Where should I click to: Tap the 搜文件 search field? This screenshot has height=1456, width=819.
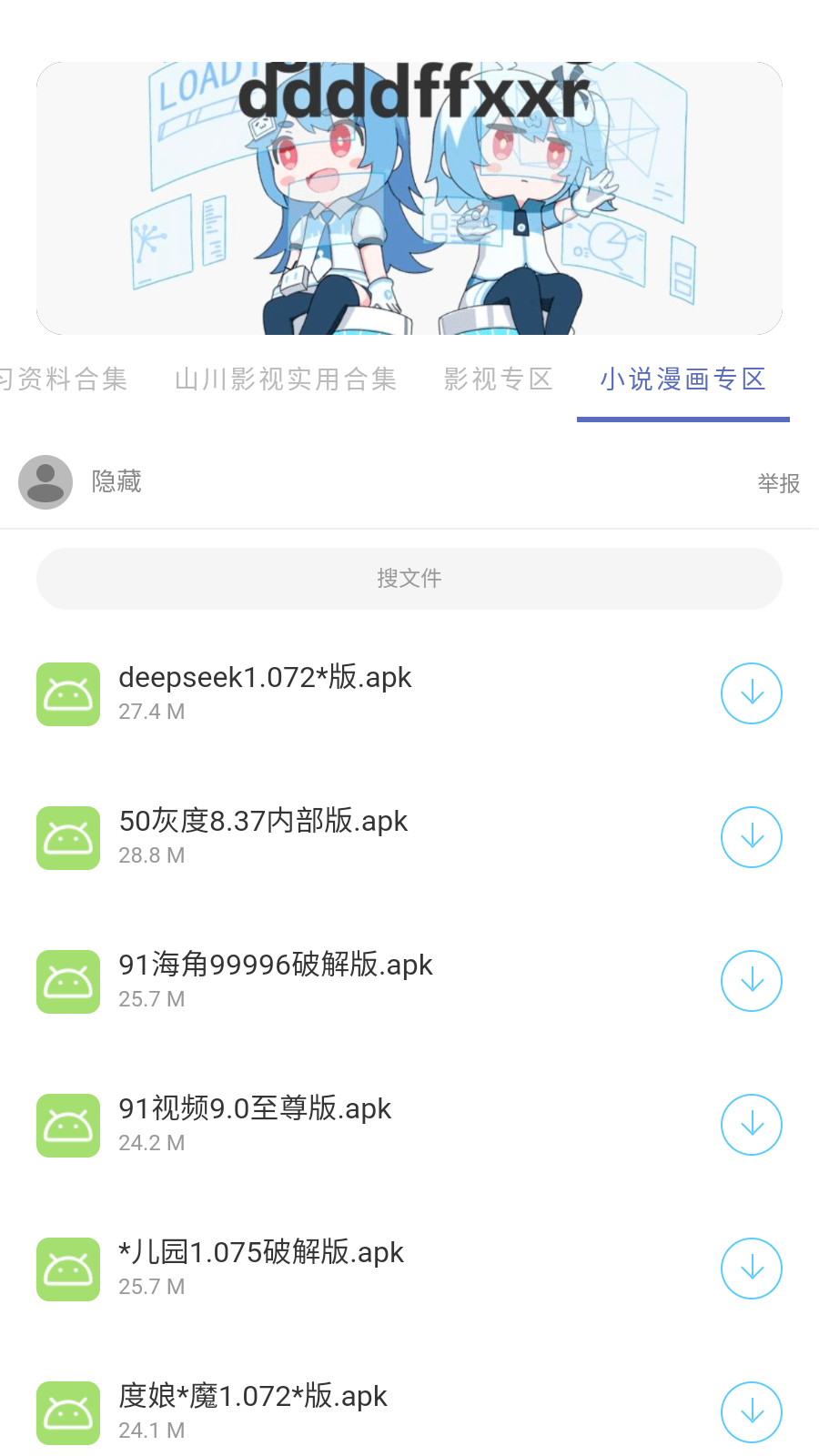(409, 578)
